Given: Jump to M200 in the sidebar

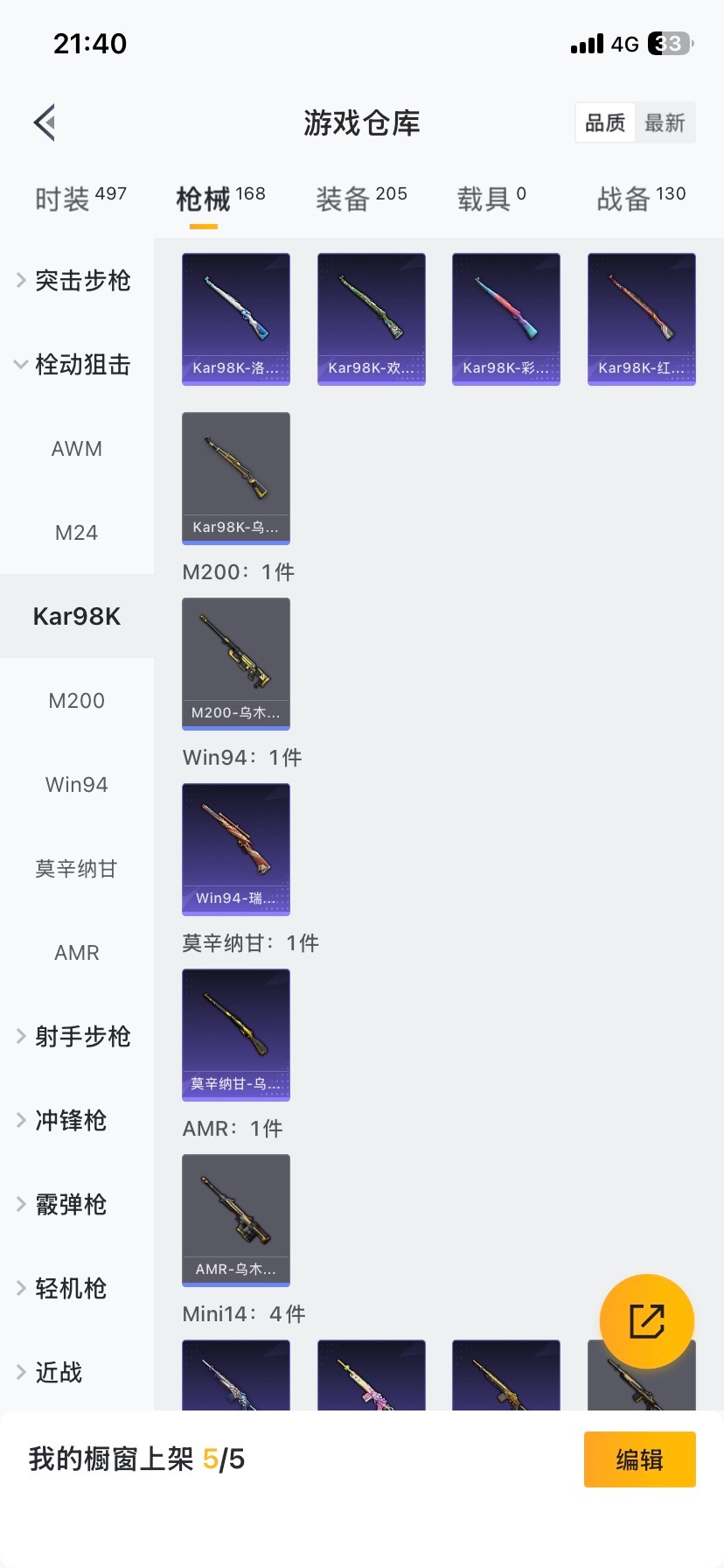Looking at the screenshot, I should click(77, 701).
